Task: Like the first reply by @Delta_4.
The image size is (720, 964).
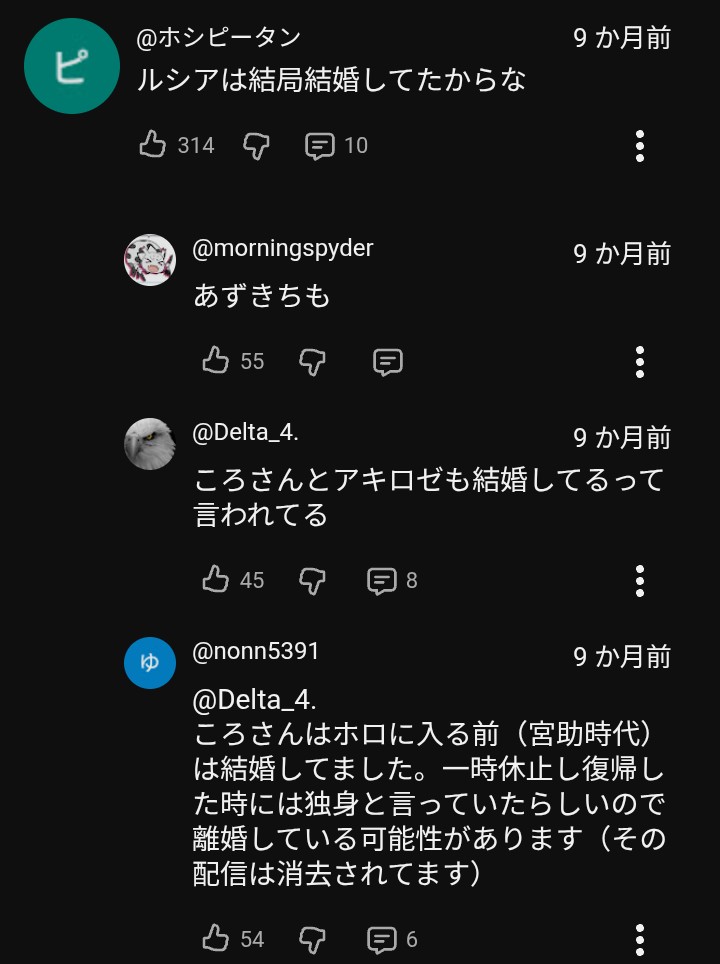Action: coord(215,579)
